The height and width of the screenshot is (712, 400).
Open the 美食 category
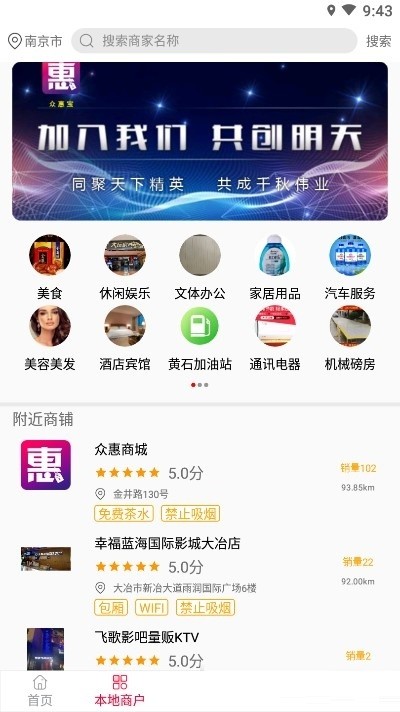pos(49,267)
